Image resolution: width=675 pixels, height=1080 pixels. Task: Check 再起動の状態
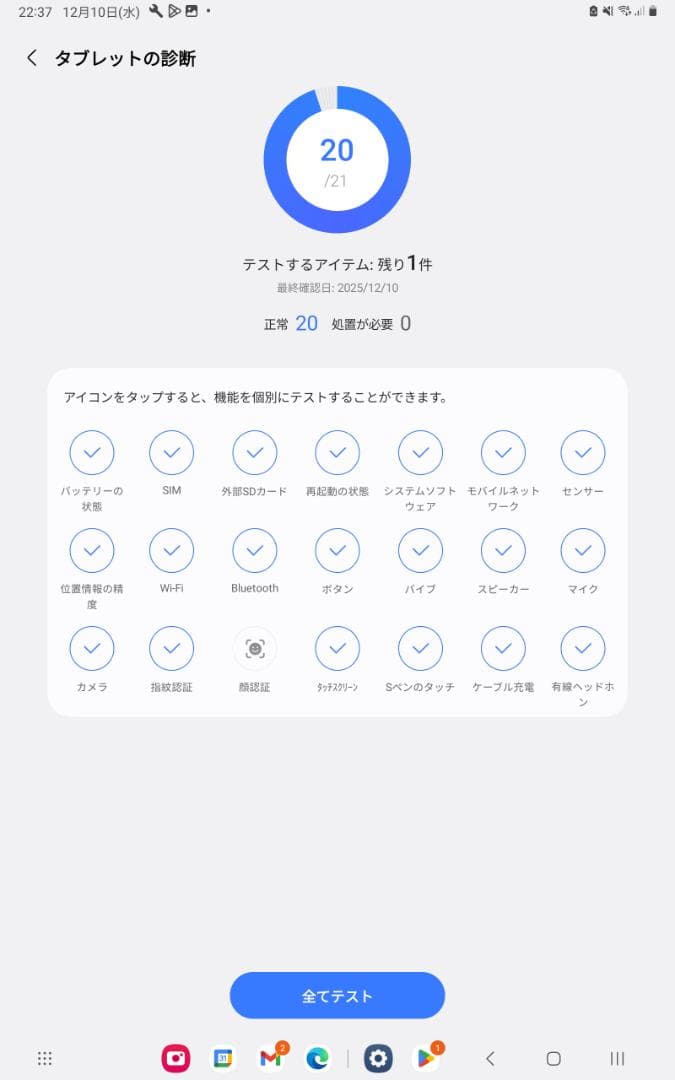(337, 453)
